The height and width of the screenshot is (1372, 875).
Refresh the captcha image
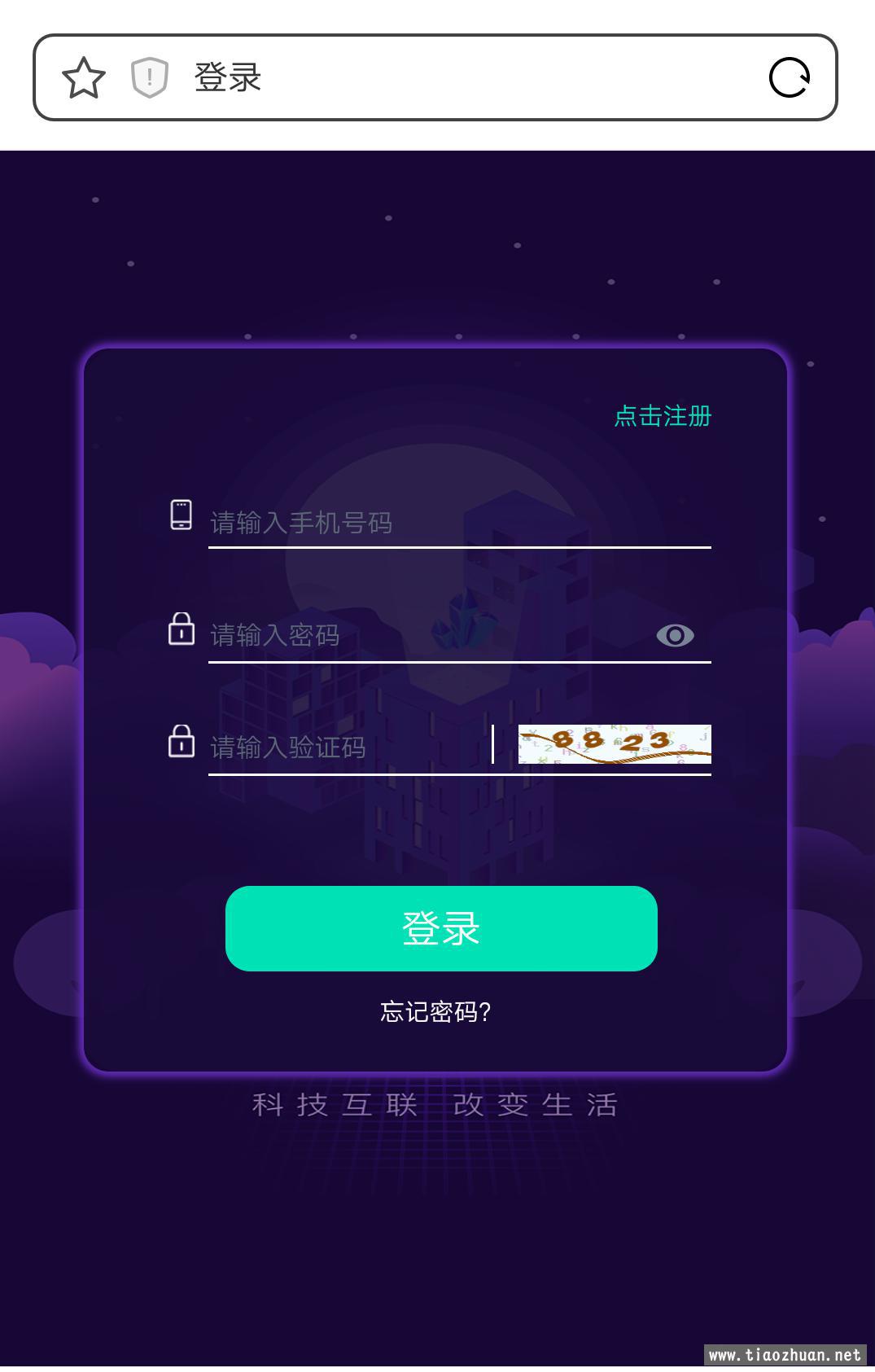(615, 744)
